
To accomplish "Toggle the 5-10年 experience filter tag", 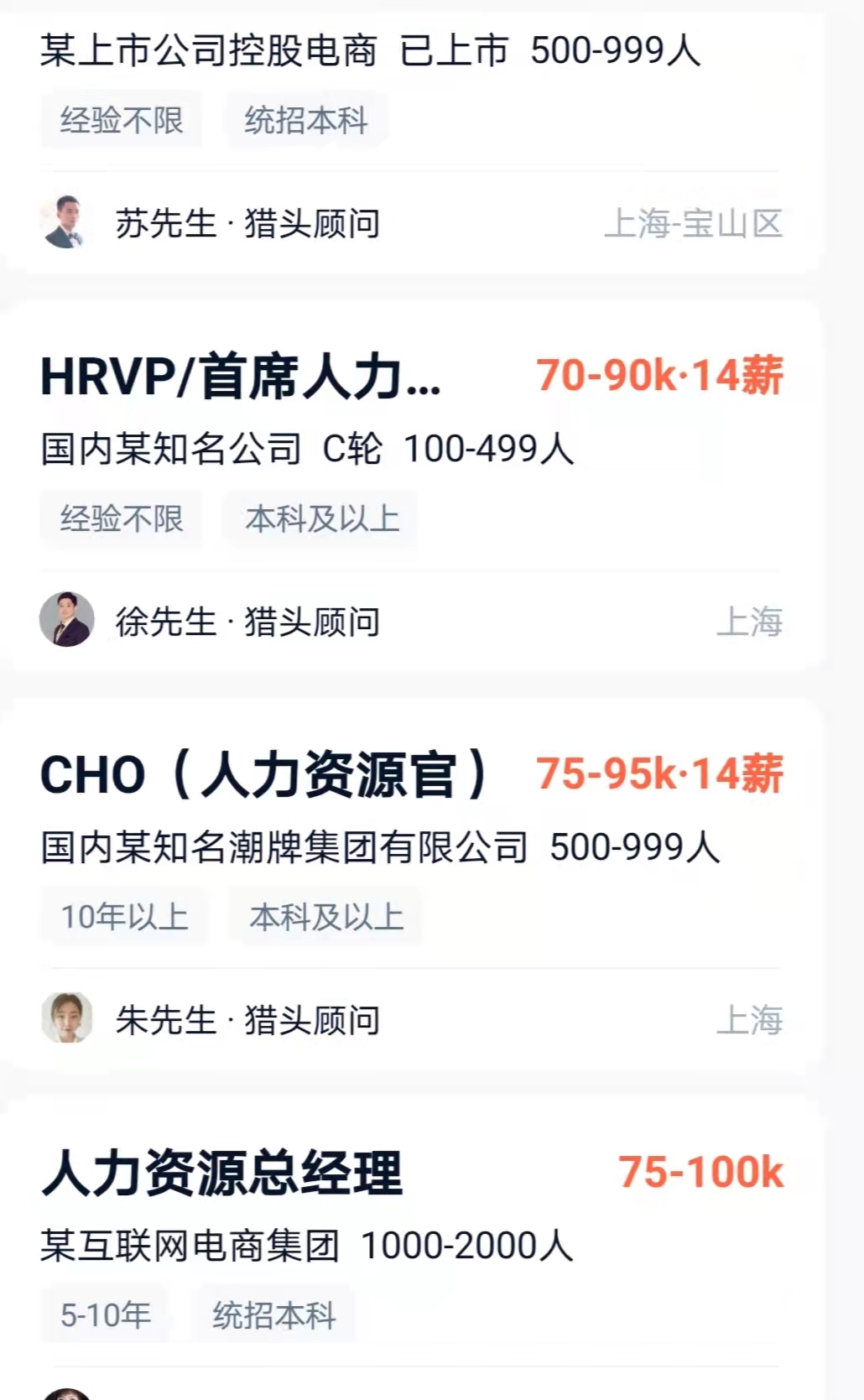I will pos(105,1315).
